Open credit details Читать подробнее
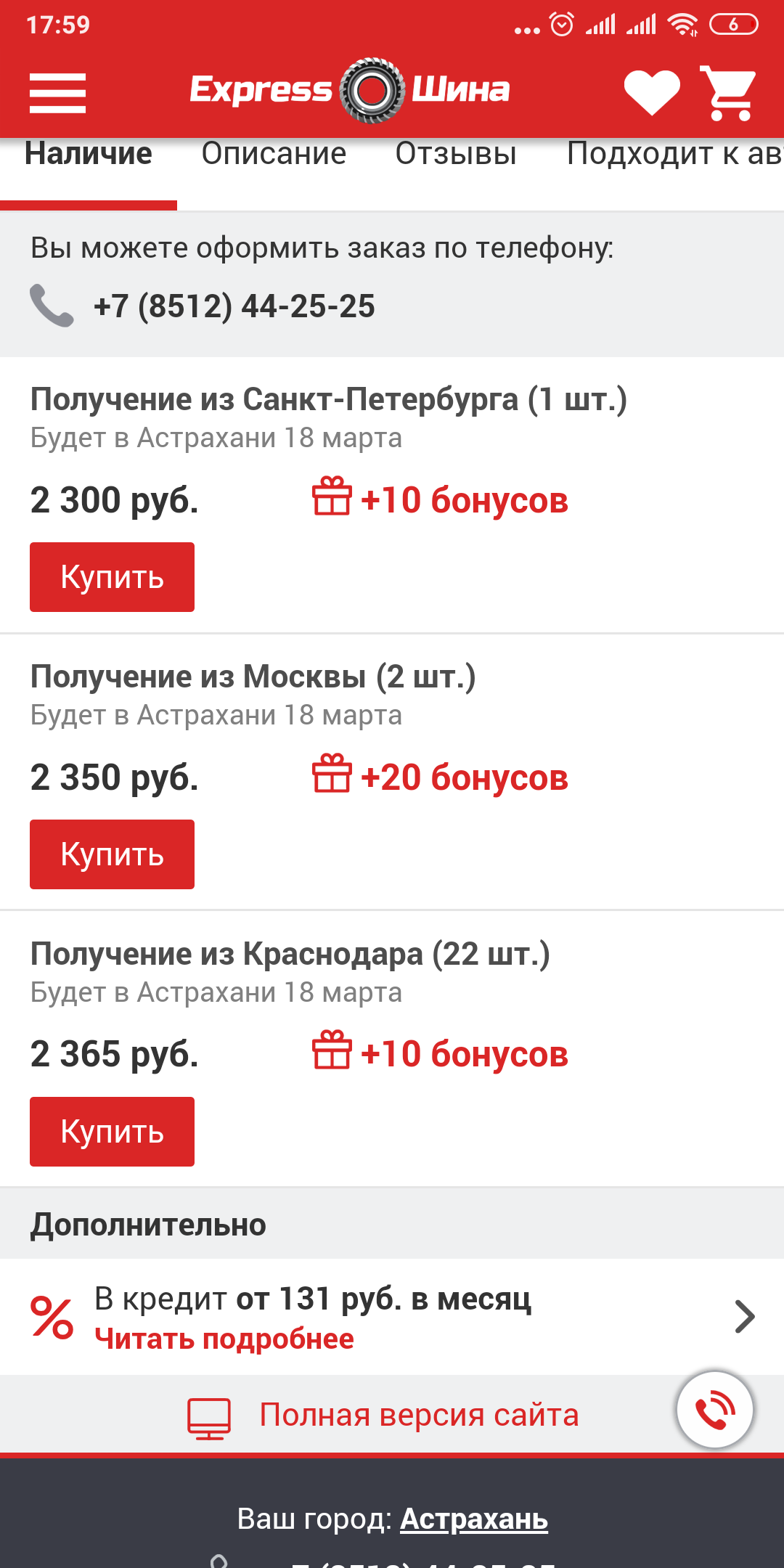The height and width of the screenshot is (1568, 784). click(224, 1339)
